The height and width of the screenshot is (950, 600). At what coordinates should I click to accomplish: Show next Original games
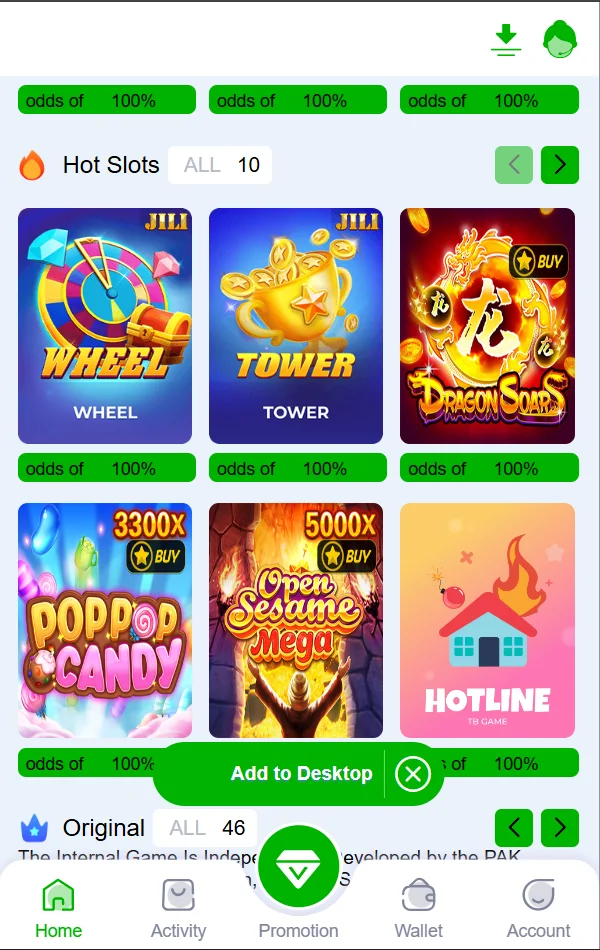560,828
